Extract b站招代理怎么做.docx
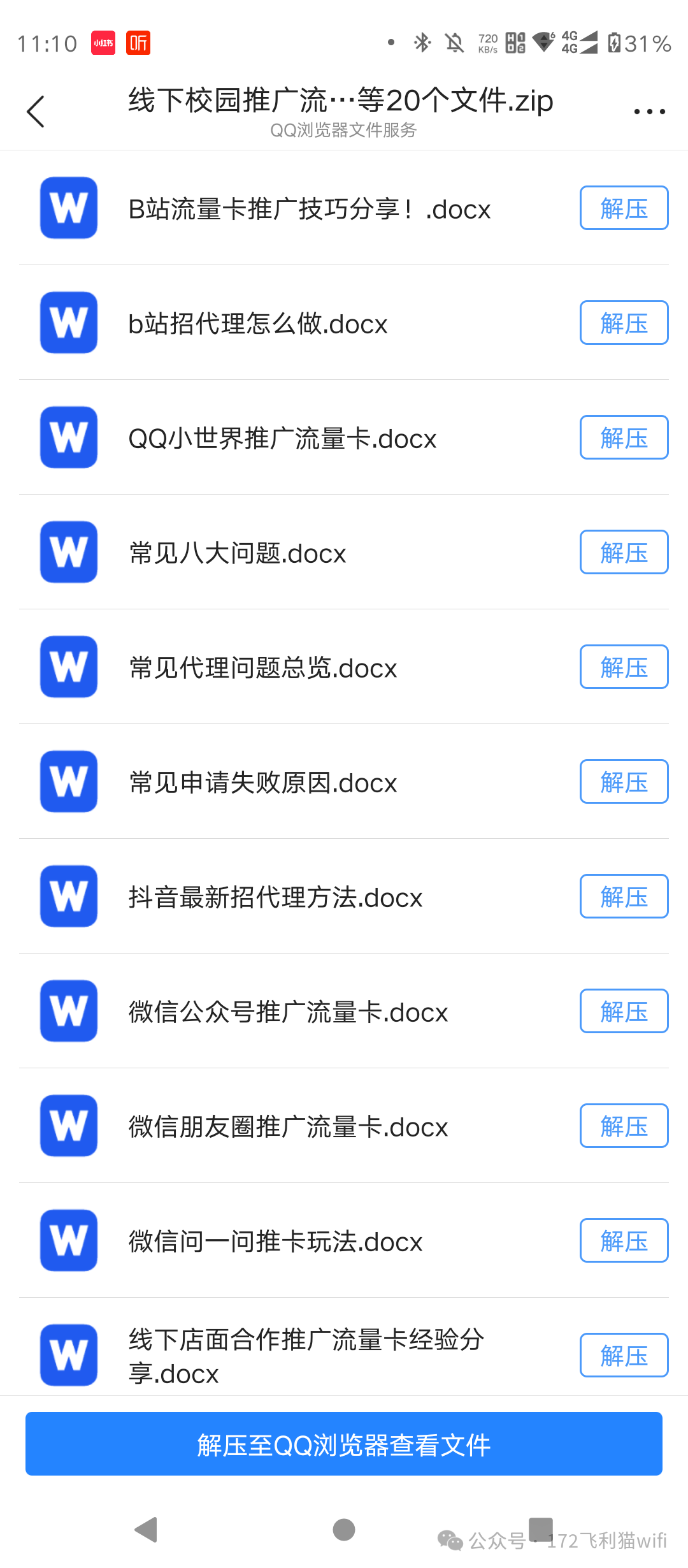 click(x=624, y=323)
